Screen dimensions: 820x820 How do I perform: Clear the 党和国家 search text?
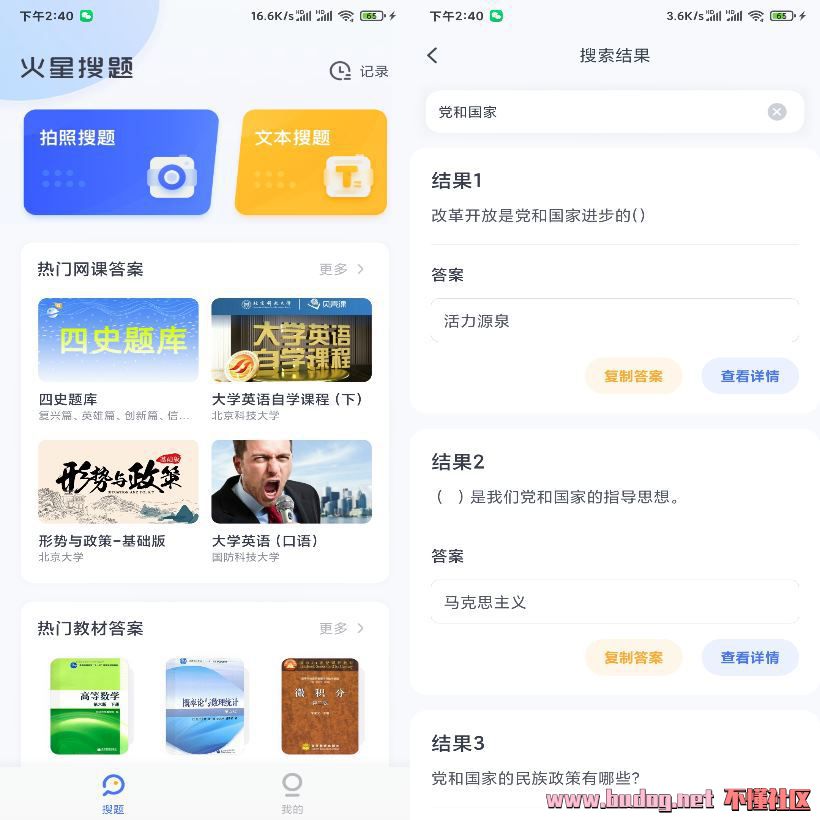[777, 112]
